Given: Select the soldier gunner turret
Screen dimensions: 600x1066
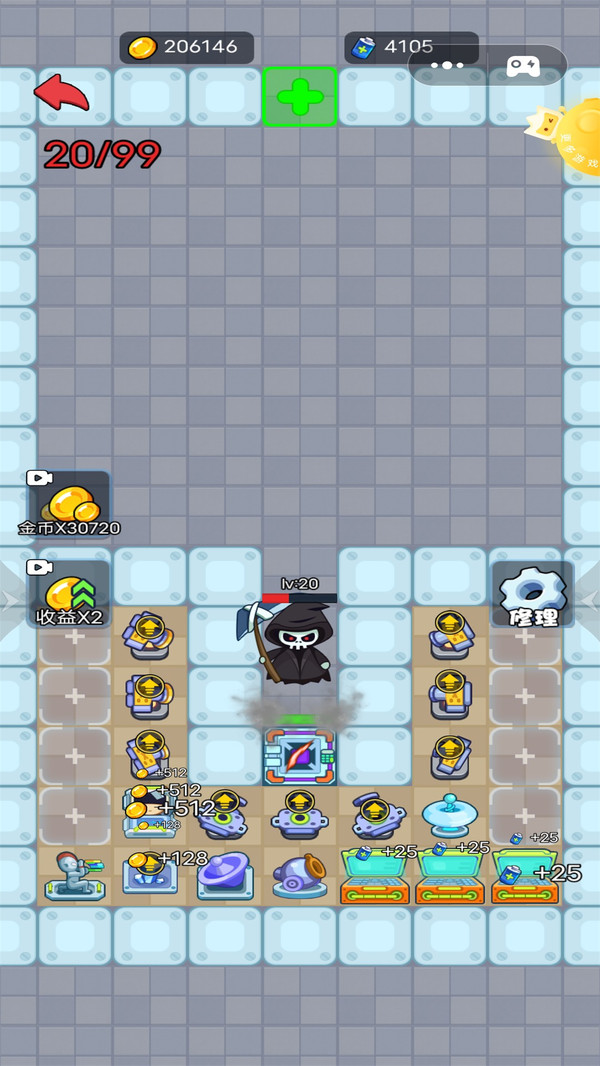Looking at the screenshot, I should click(75, 875).
